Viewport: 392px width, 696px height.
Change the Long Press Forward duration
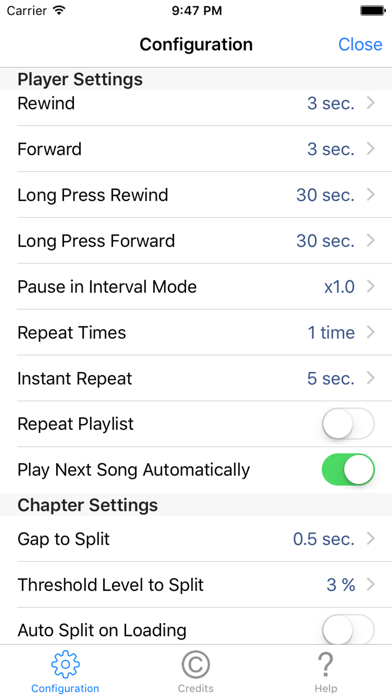(x=196, y=241)
